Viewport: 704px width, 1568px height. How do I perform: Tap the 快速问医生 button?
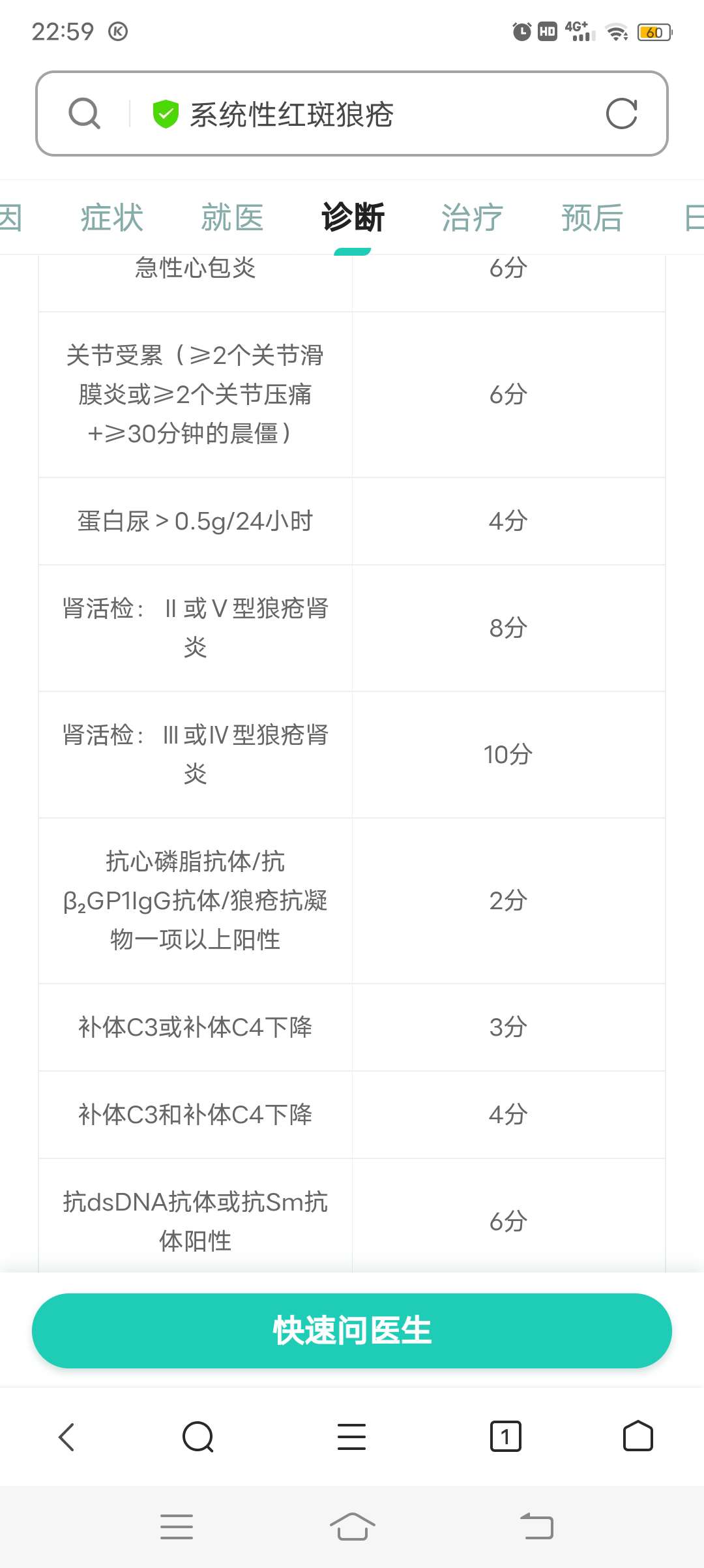[352, 1331]
